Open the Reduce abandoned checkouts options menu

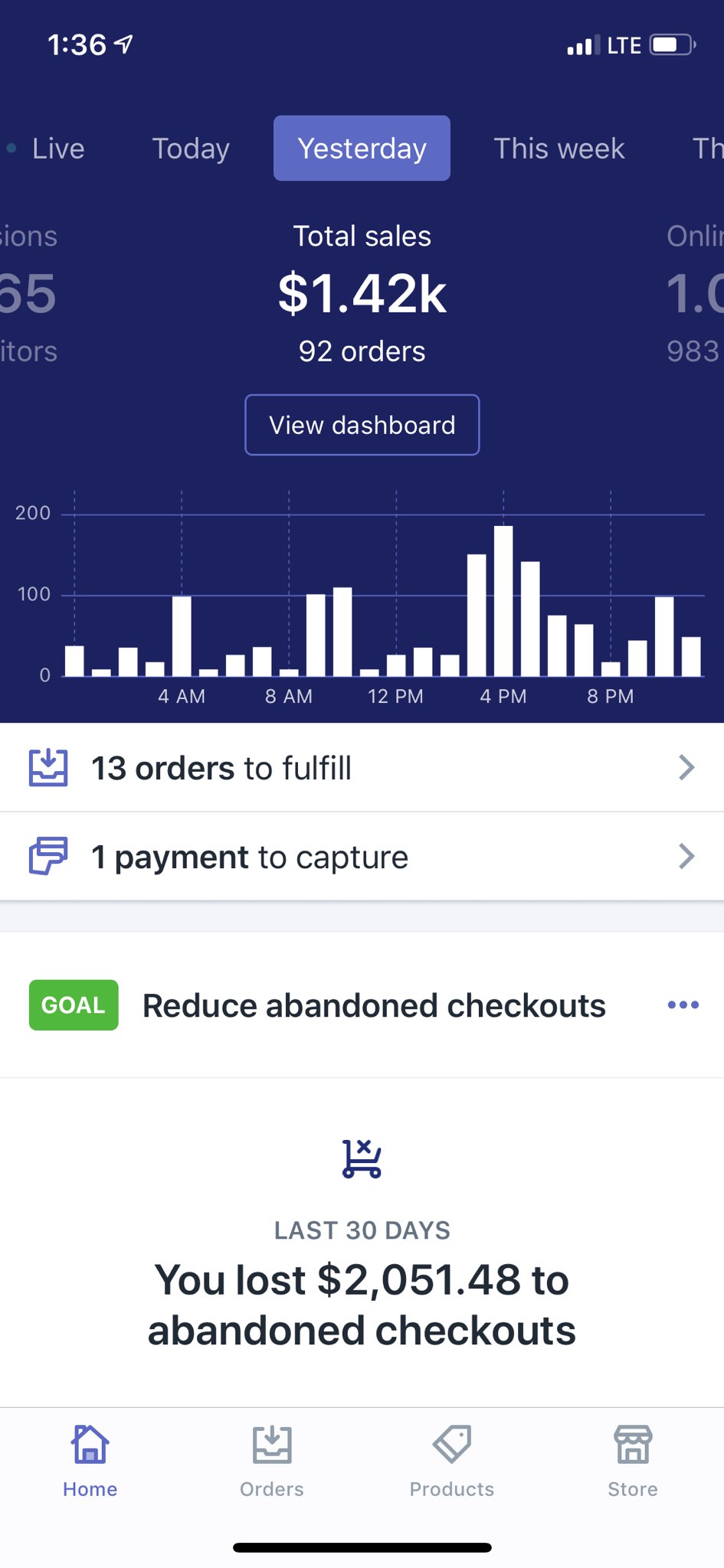point(683,1005)
